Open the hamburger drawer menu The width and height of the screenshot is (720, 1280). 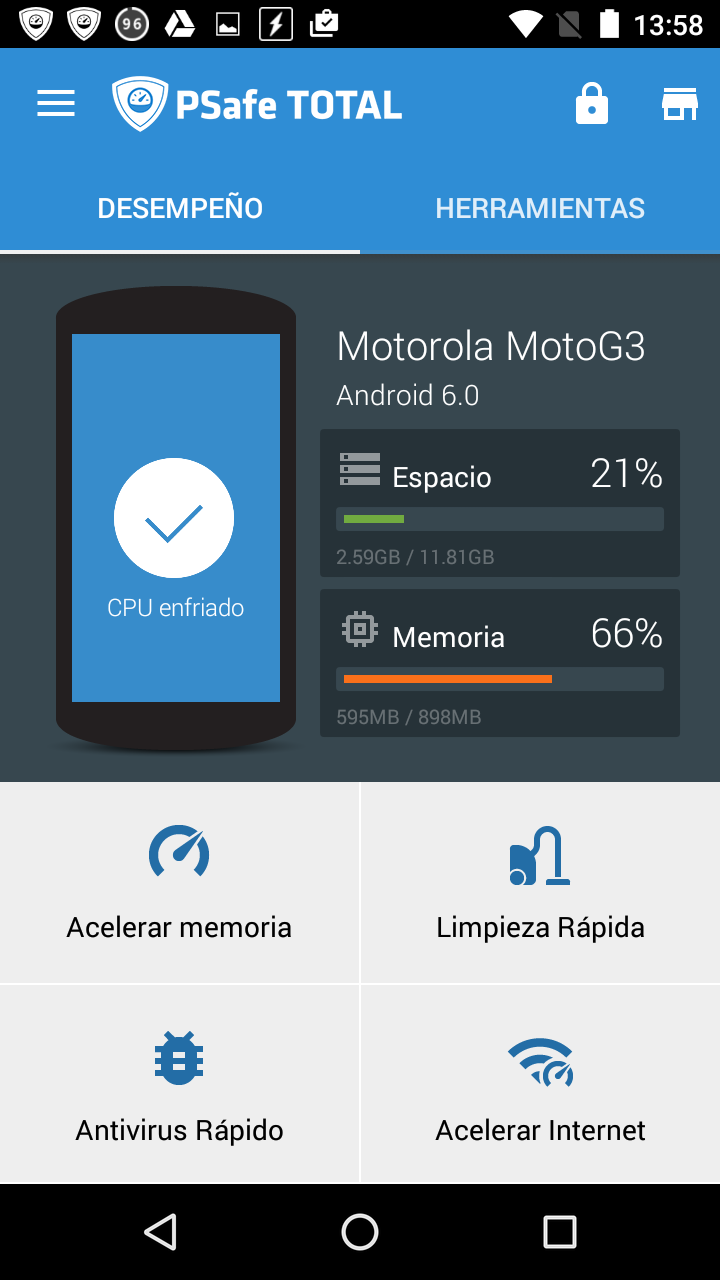coord(56,104)
